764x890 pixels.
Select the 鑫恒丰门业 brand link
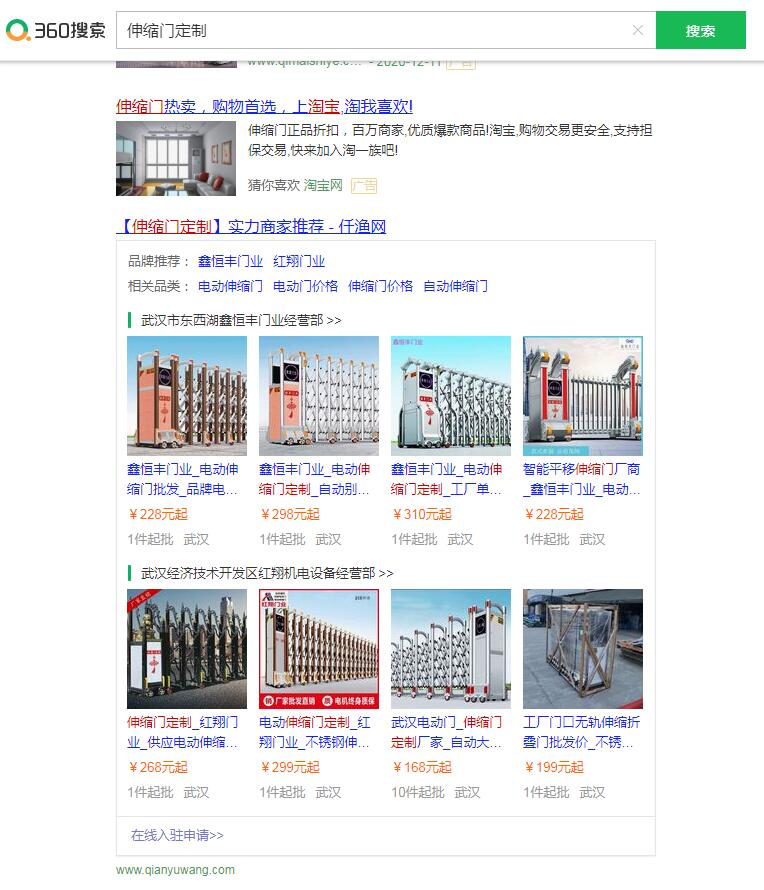click(x=230, y=261)
